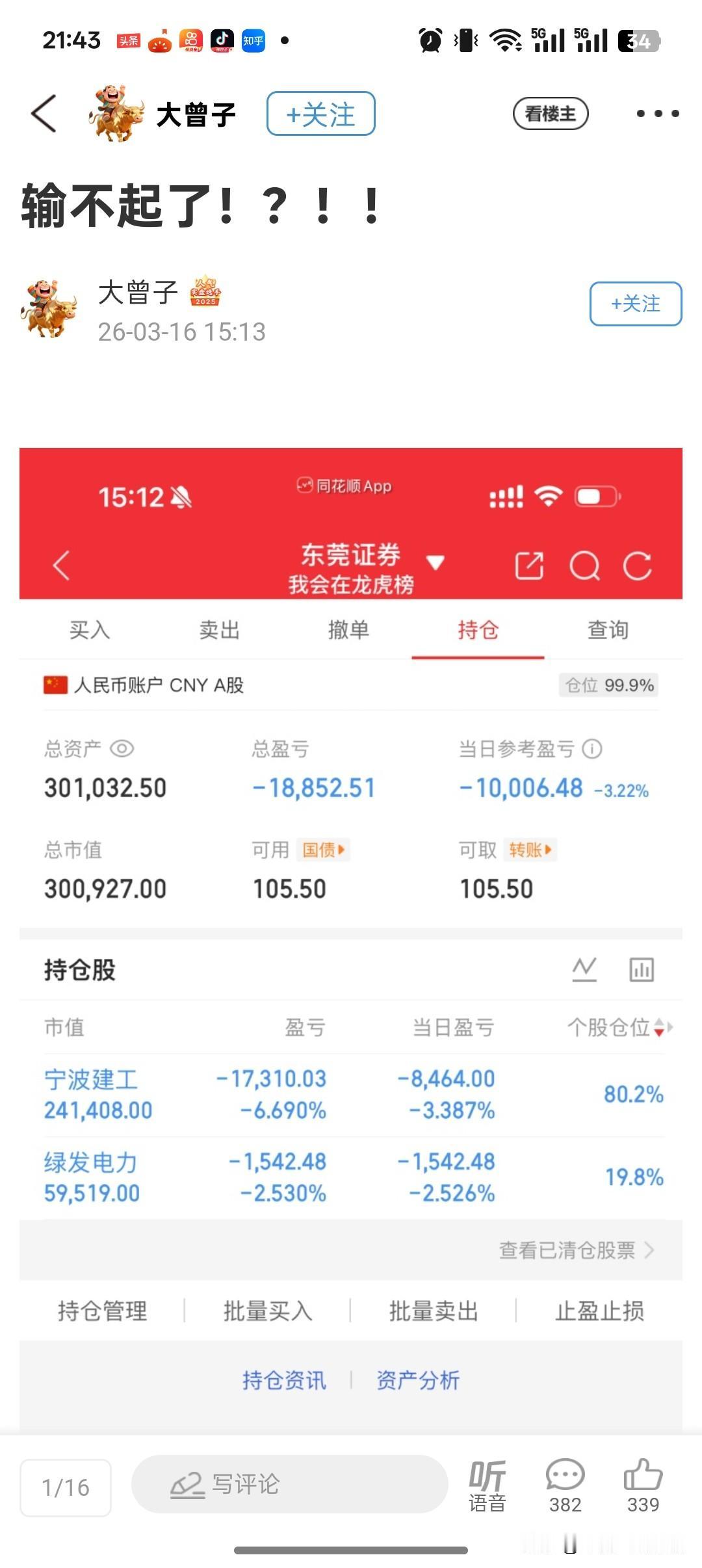Open line chart view in the 持仓股 panel
The image size is (702, 1568).
(x=584, y=968)
